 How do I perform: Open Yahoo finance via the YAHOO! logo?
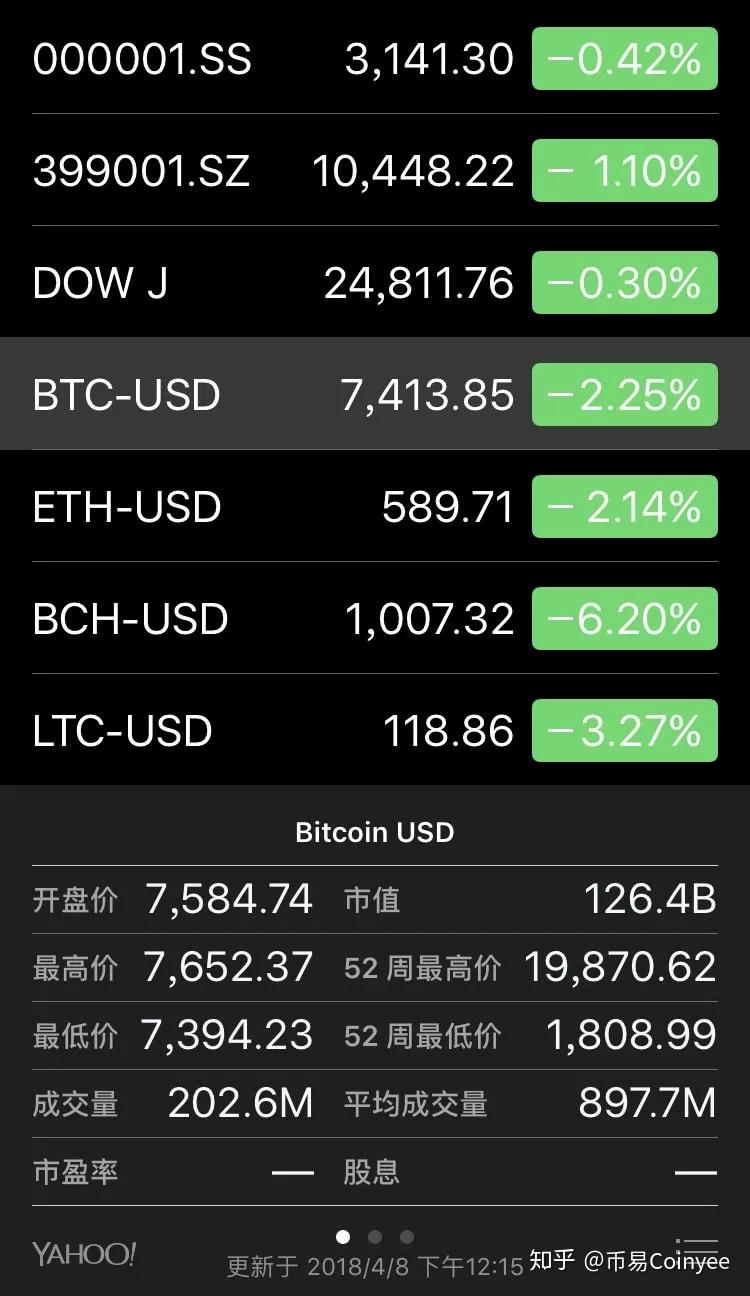tap(84, 1254)
